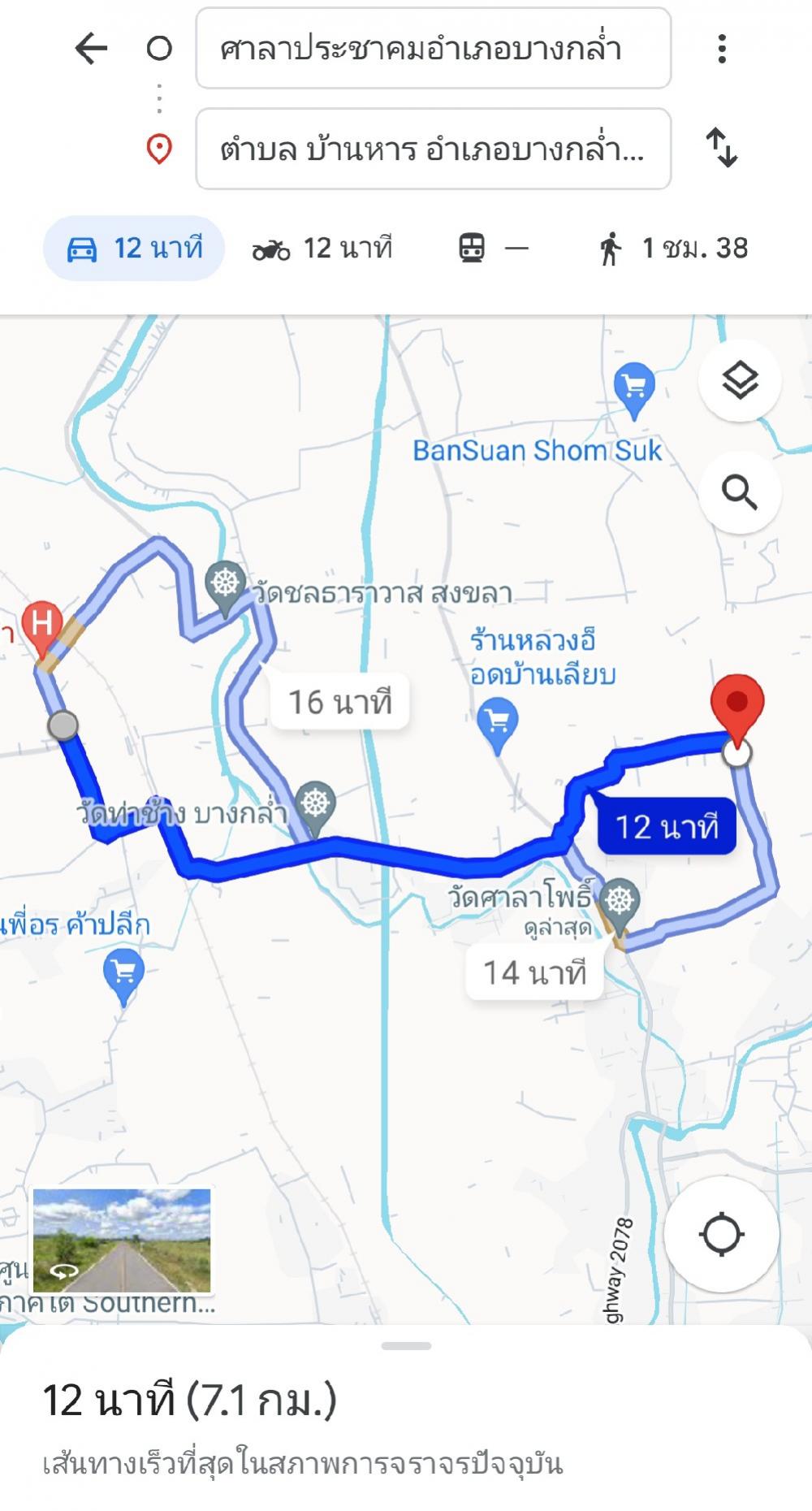This screenshot has height=1511, width=812.
Task: Center map on my location
Action: point(721,1235)
